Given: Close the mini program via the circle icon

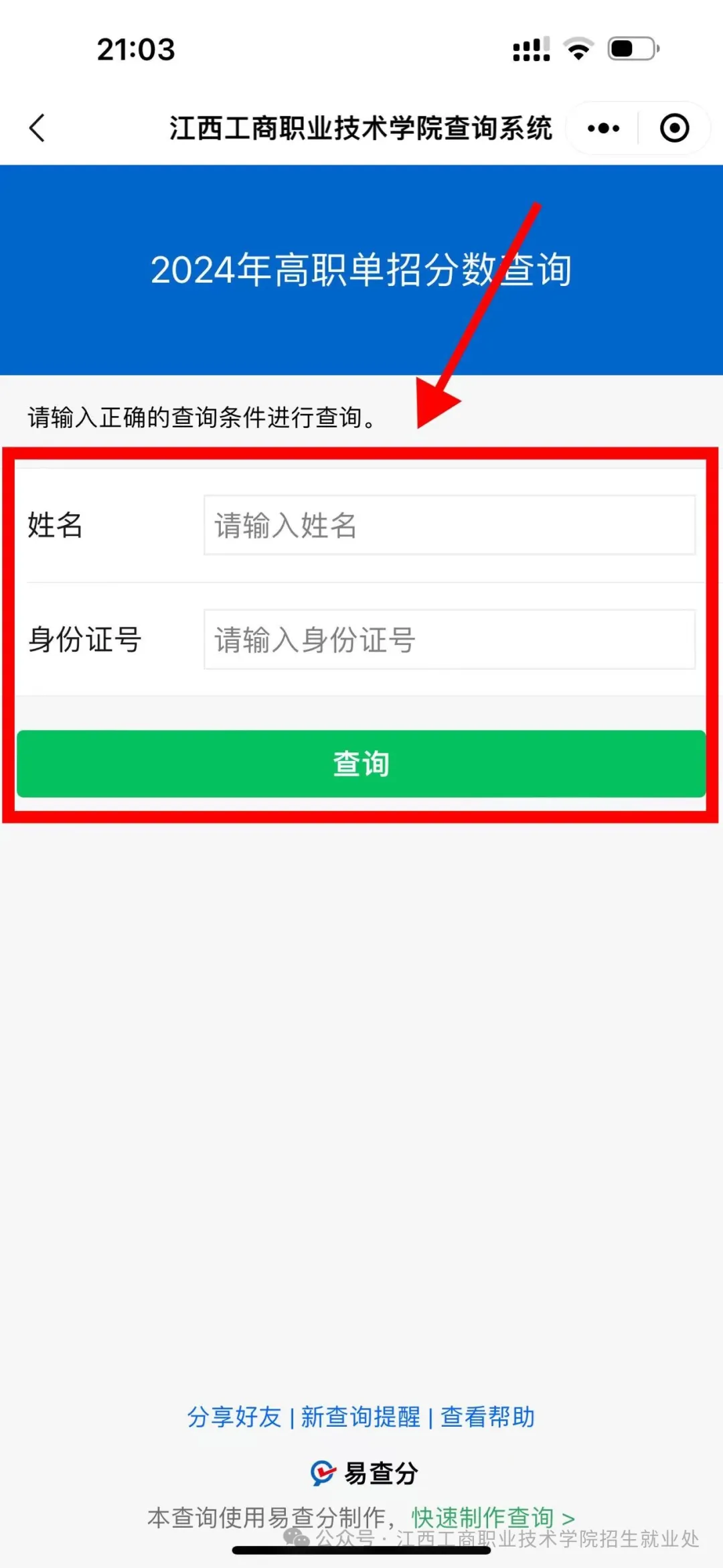Looking at the screenshot, I should 674,128.
